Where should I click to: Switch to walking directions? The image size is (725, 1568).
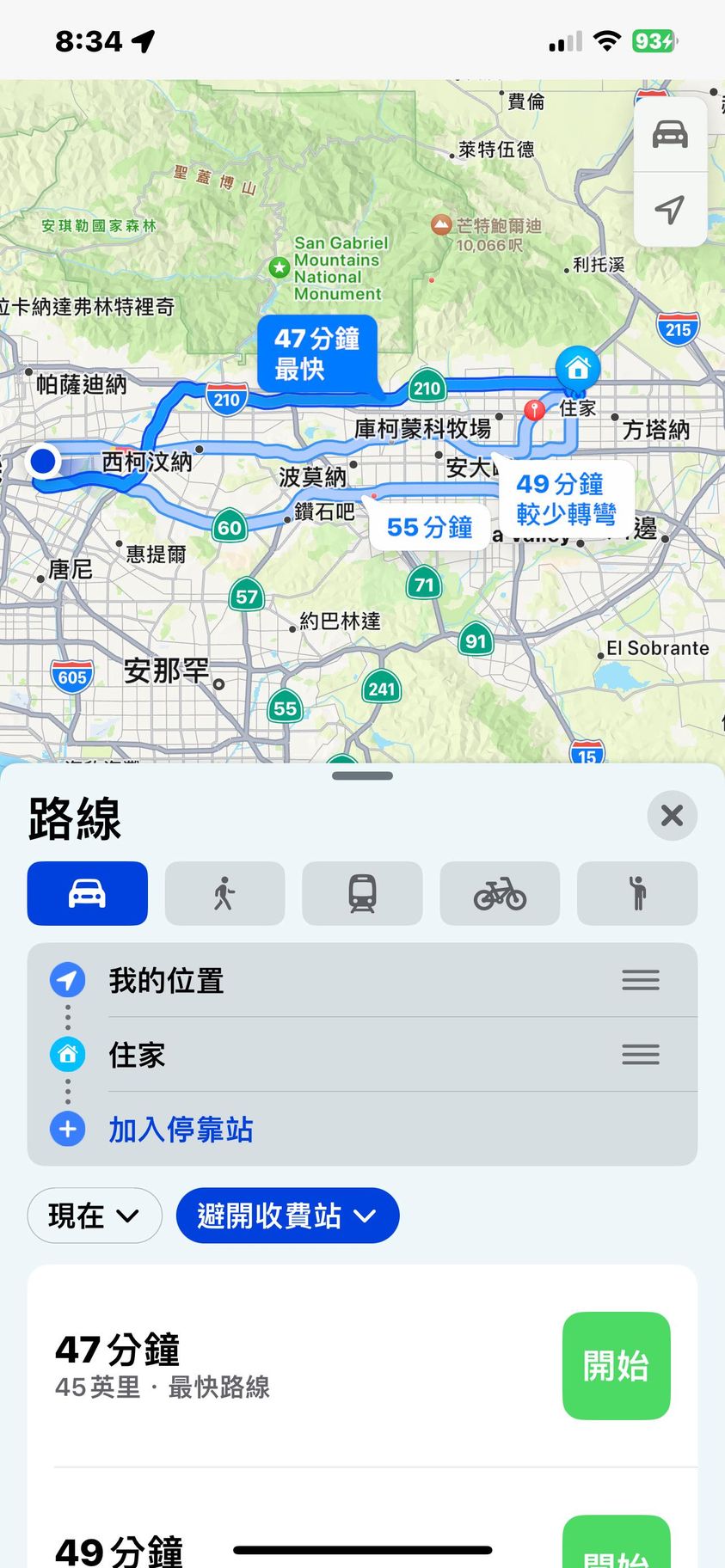click(224, 893)
